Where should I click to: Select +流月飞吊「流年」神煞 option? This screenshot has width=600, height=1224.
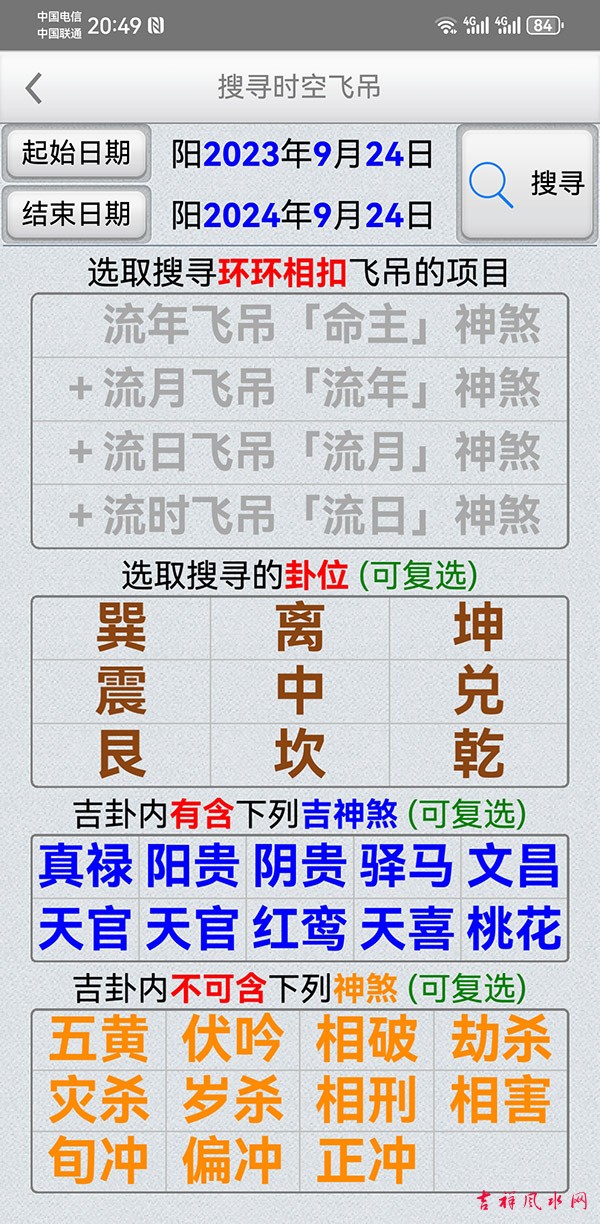pos(300,389)
